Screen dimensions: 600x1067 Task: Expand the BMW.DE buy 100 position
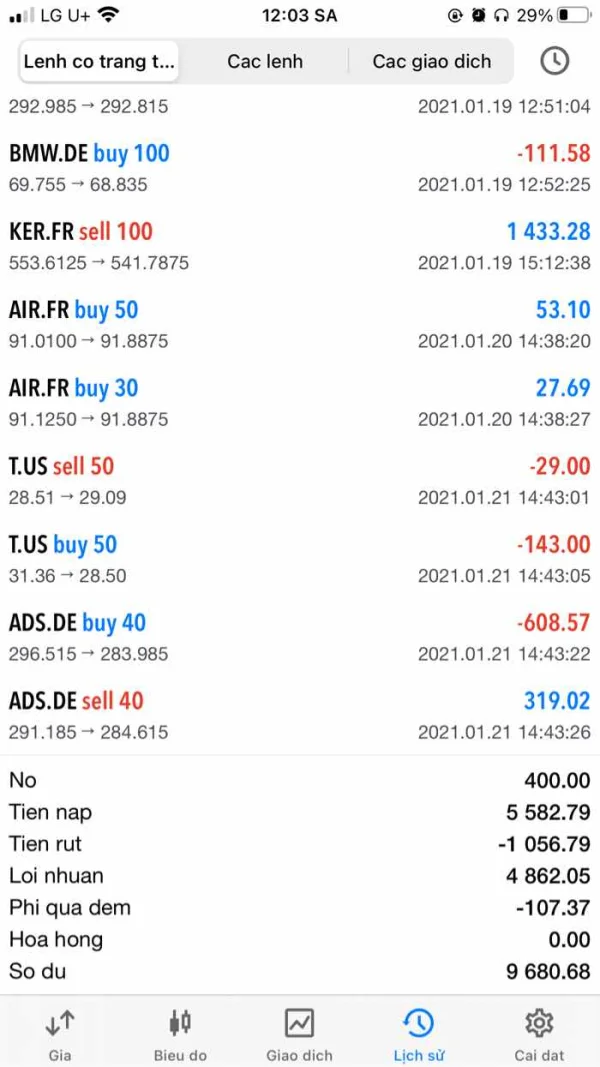click(x=300, y=167)
